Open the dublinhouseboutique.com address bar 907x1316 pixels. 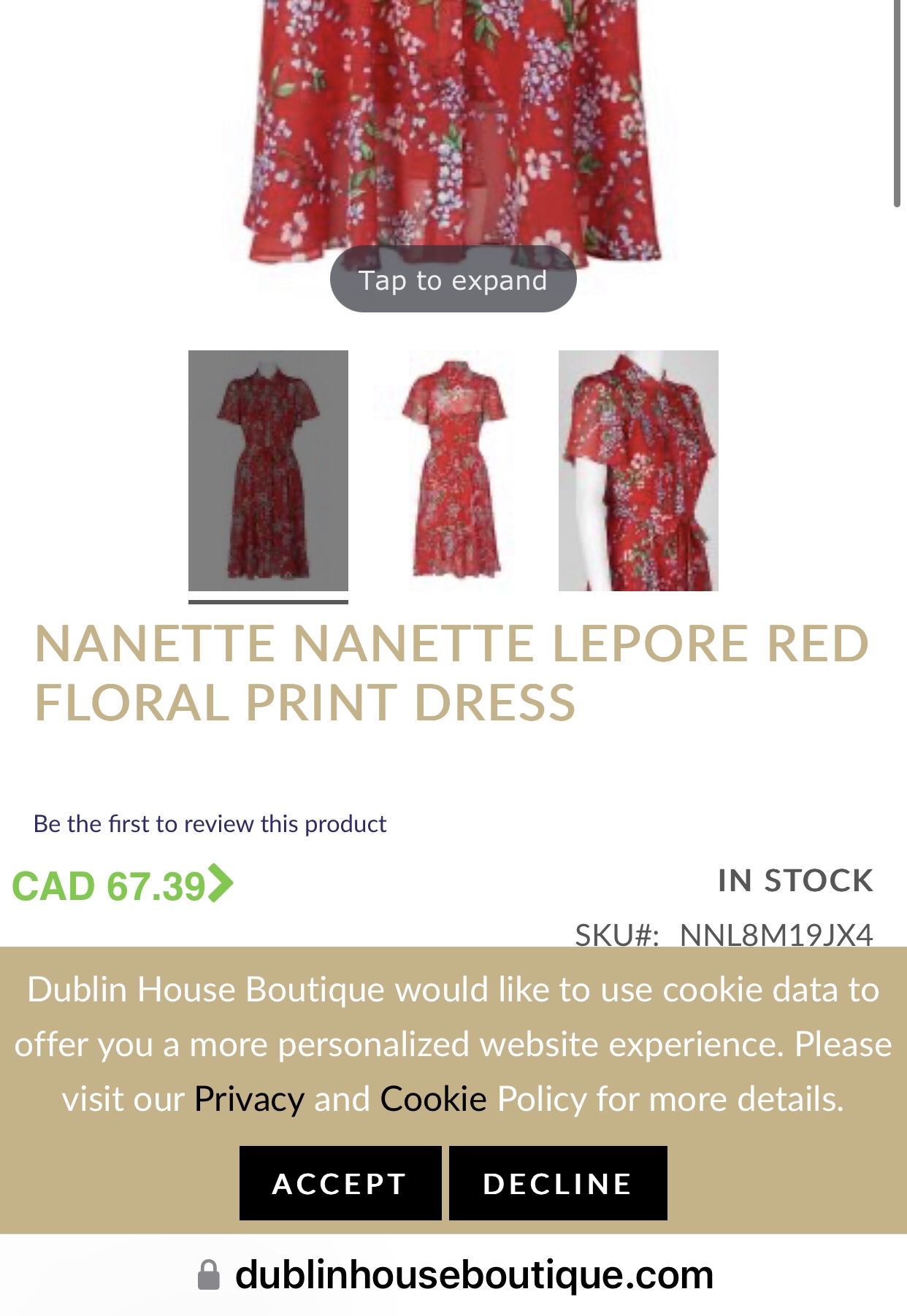(x=472, y=1271)
